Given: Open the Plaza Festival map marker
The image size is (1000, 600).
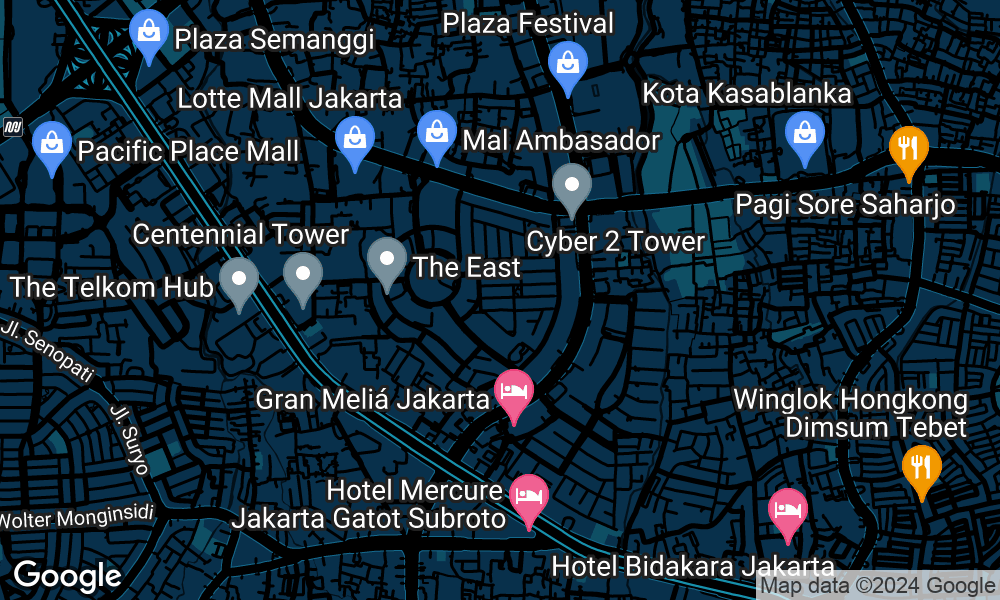Looking at the screenshot, I should 568,64.
